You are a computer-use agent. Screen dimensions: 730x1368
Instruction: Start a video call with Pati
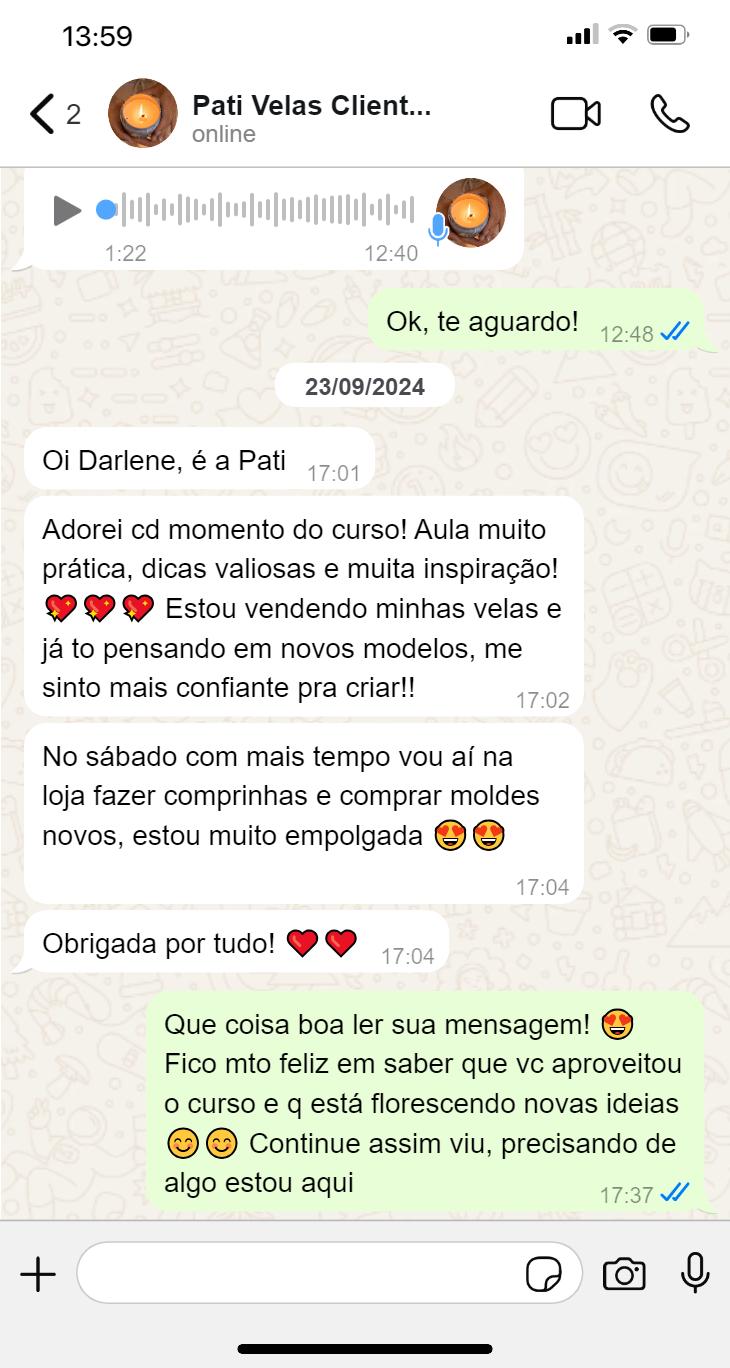point(576,114)
